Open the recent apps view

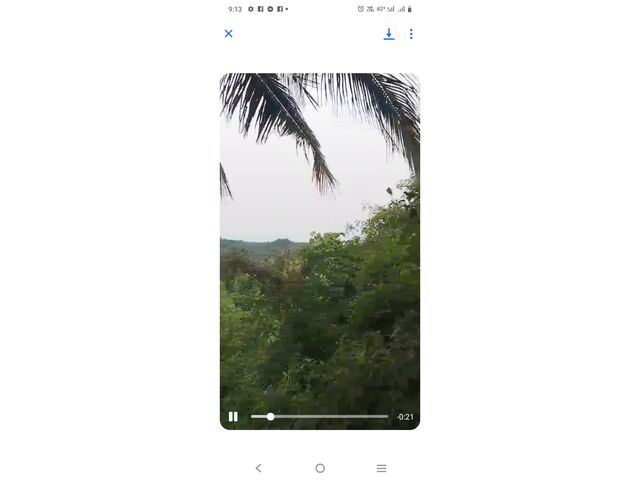(381, 468)
